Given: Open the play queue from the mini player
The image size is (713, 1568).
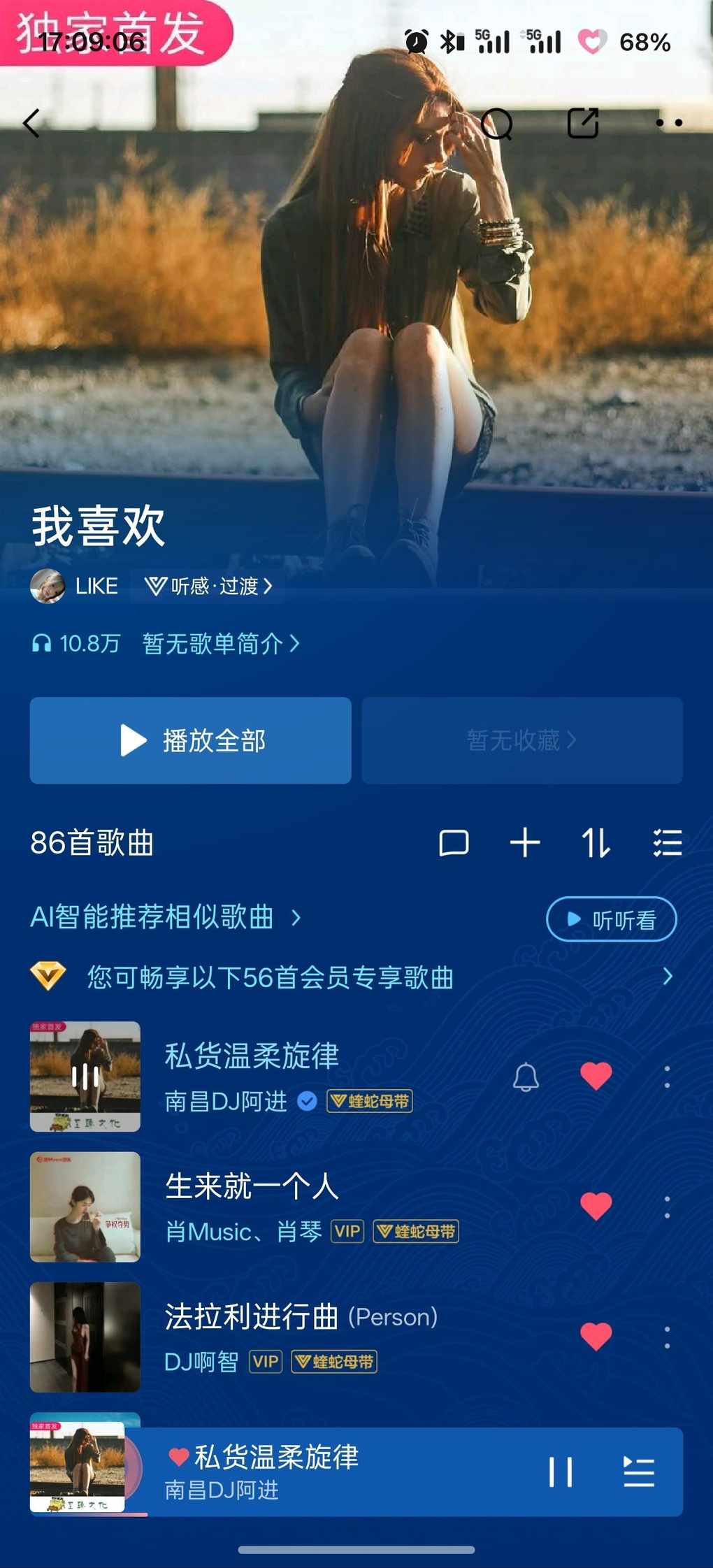Looking at the screenshot, I should tap(638, 1472).
